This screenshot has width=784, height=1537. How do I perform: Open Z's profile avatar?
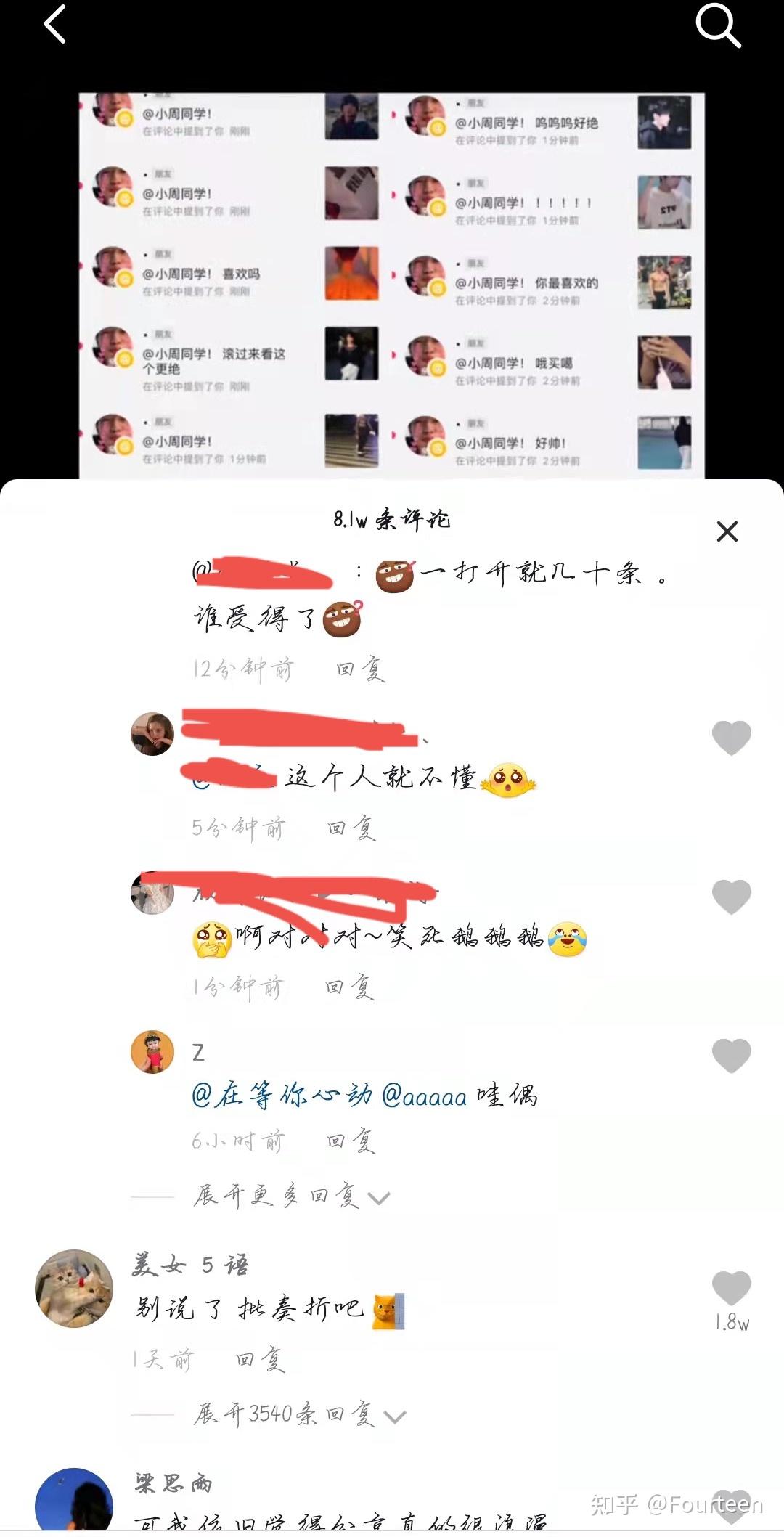click(x=152, y=1052)
